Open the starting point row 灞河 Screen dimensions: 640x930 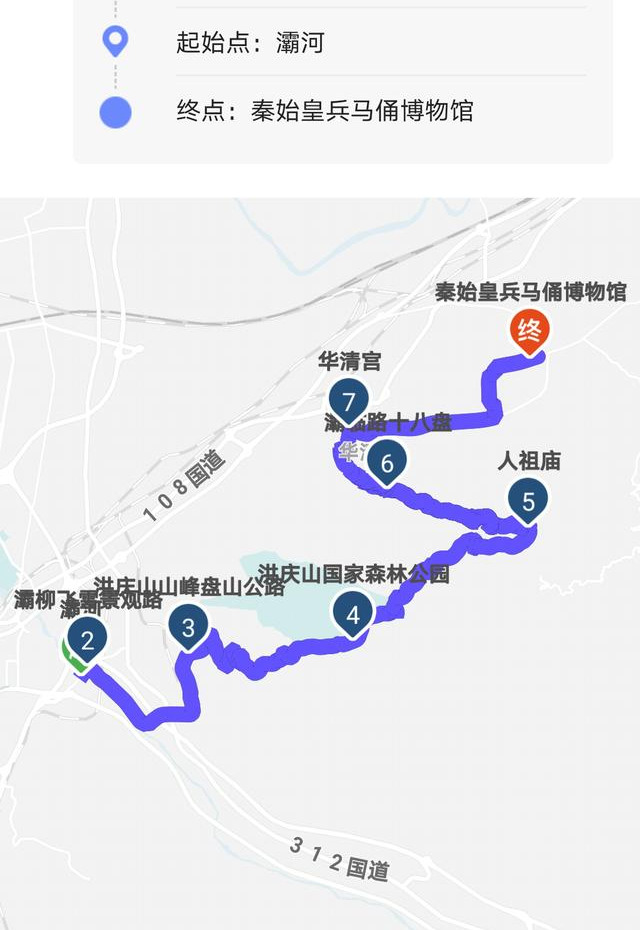pyautogui.click(x=250, y=43)
